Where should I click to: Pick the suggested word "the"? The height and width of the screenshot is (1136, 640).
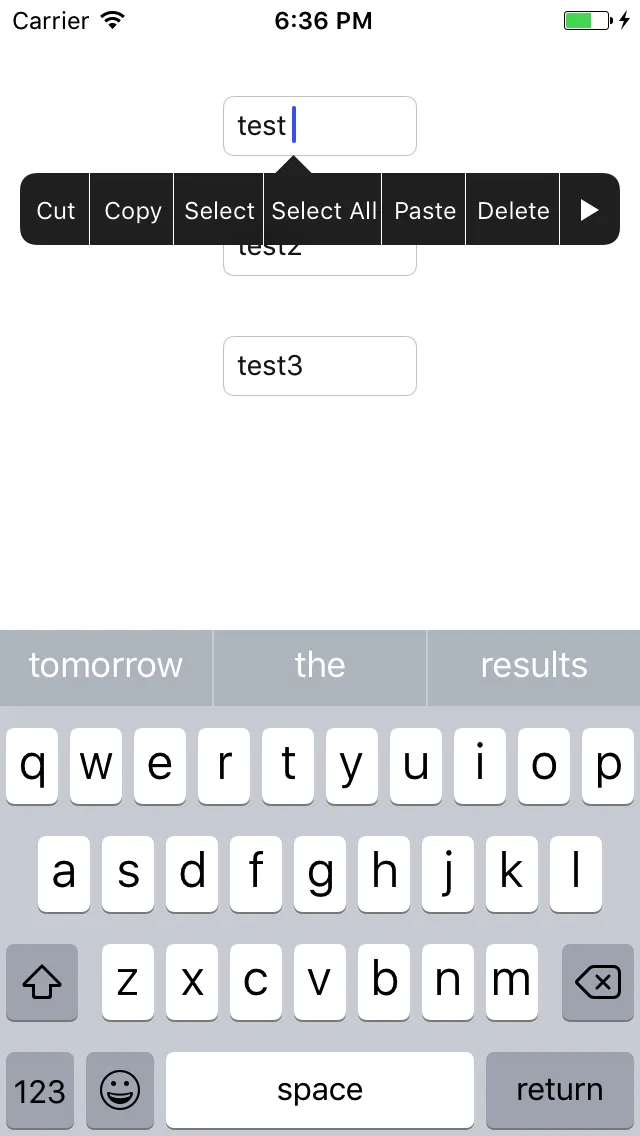click(x=320, y=666)
